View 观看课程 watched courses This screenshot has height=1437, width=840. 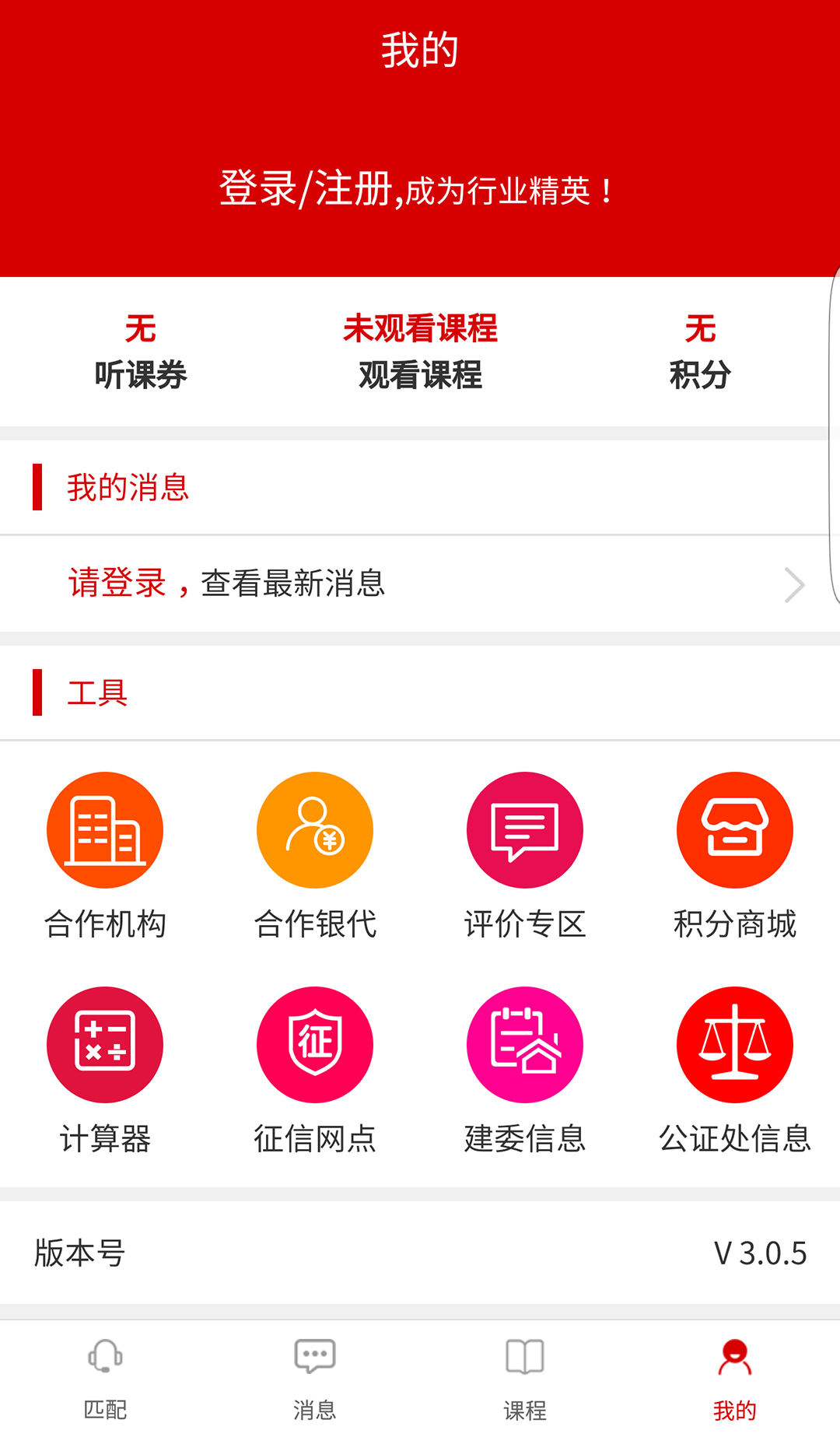[420, 352]
